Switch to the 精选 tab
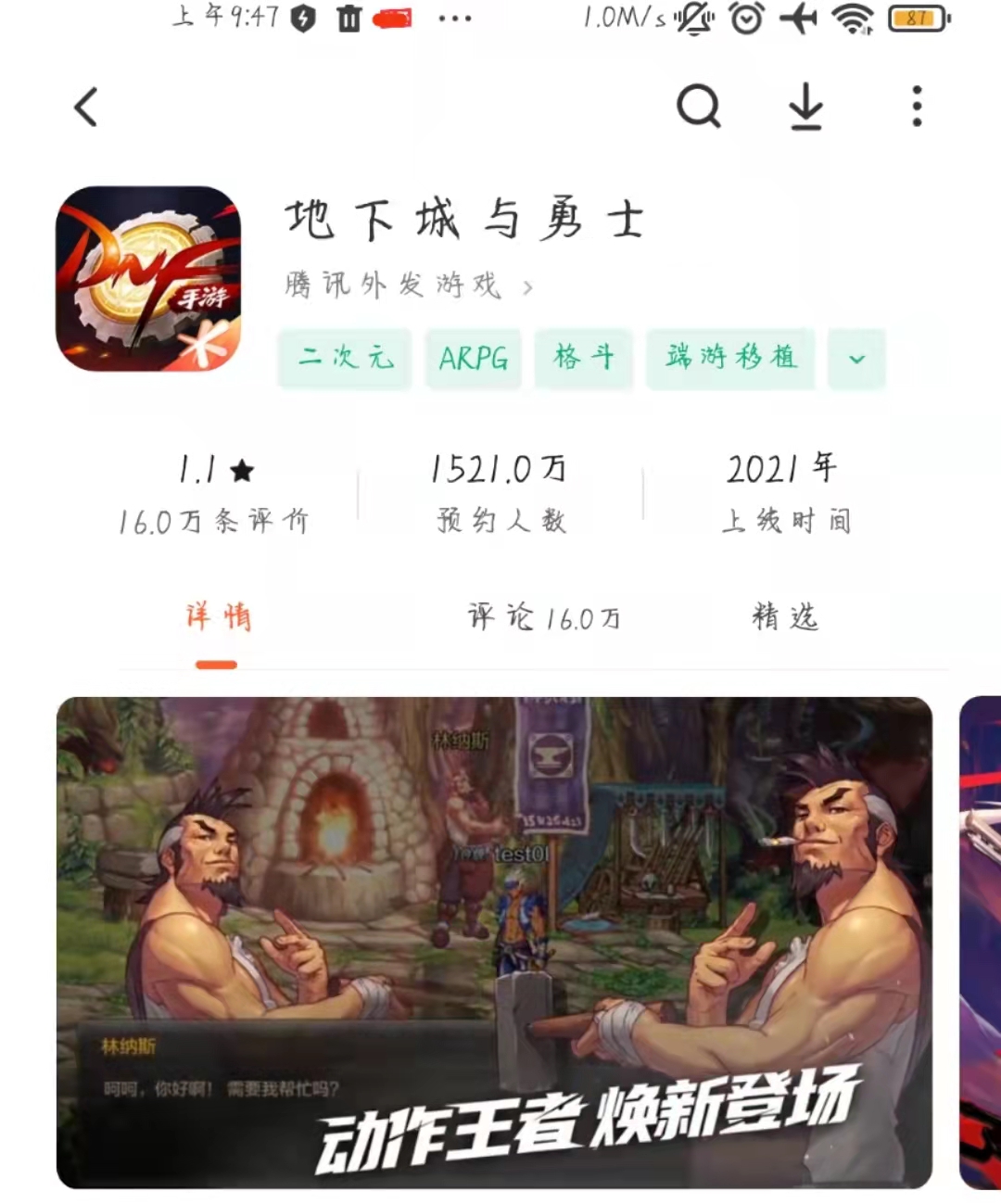Image resolution: width=1001 pixels, height=1204 pixels. point(784,617)
